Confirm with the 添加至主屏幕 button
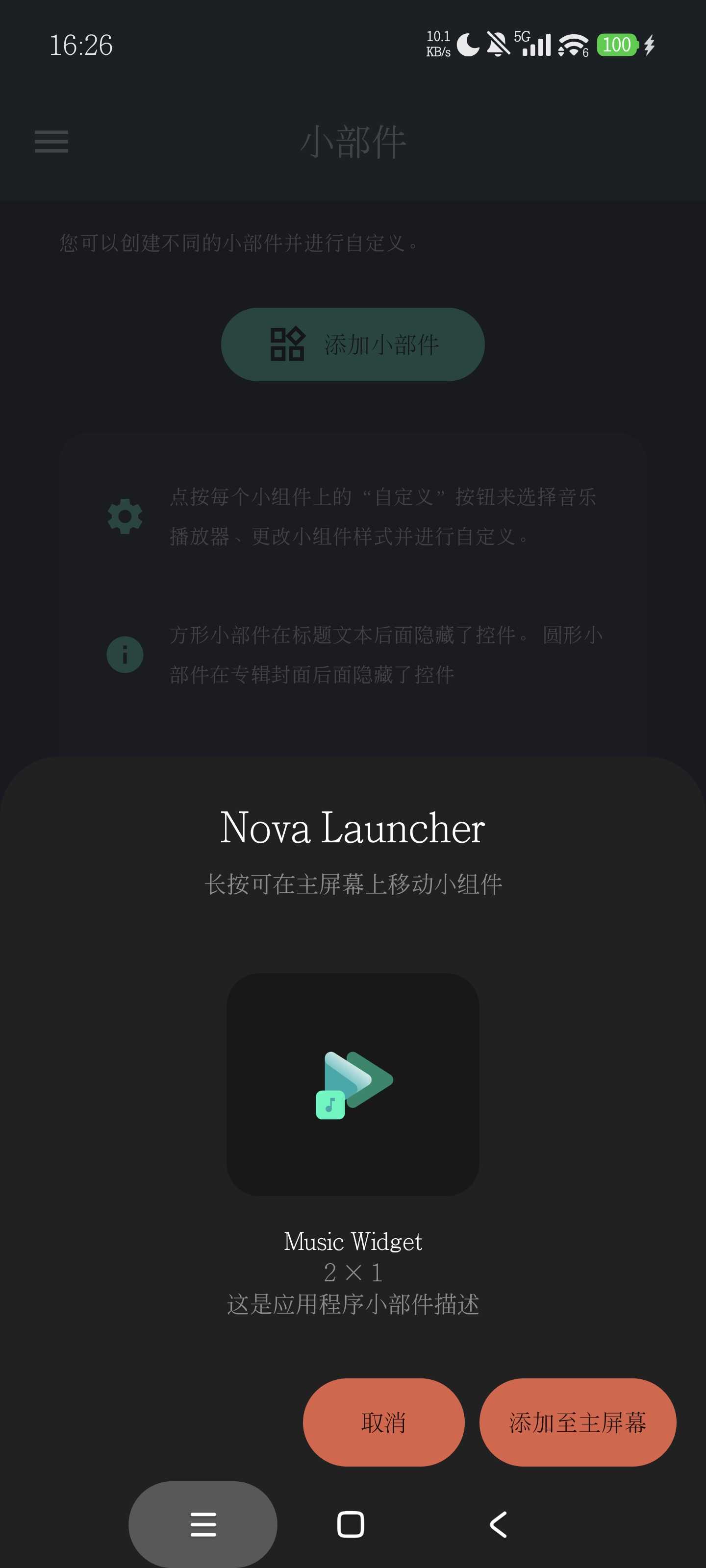 [577, 1422]
